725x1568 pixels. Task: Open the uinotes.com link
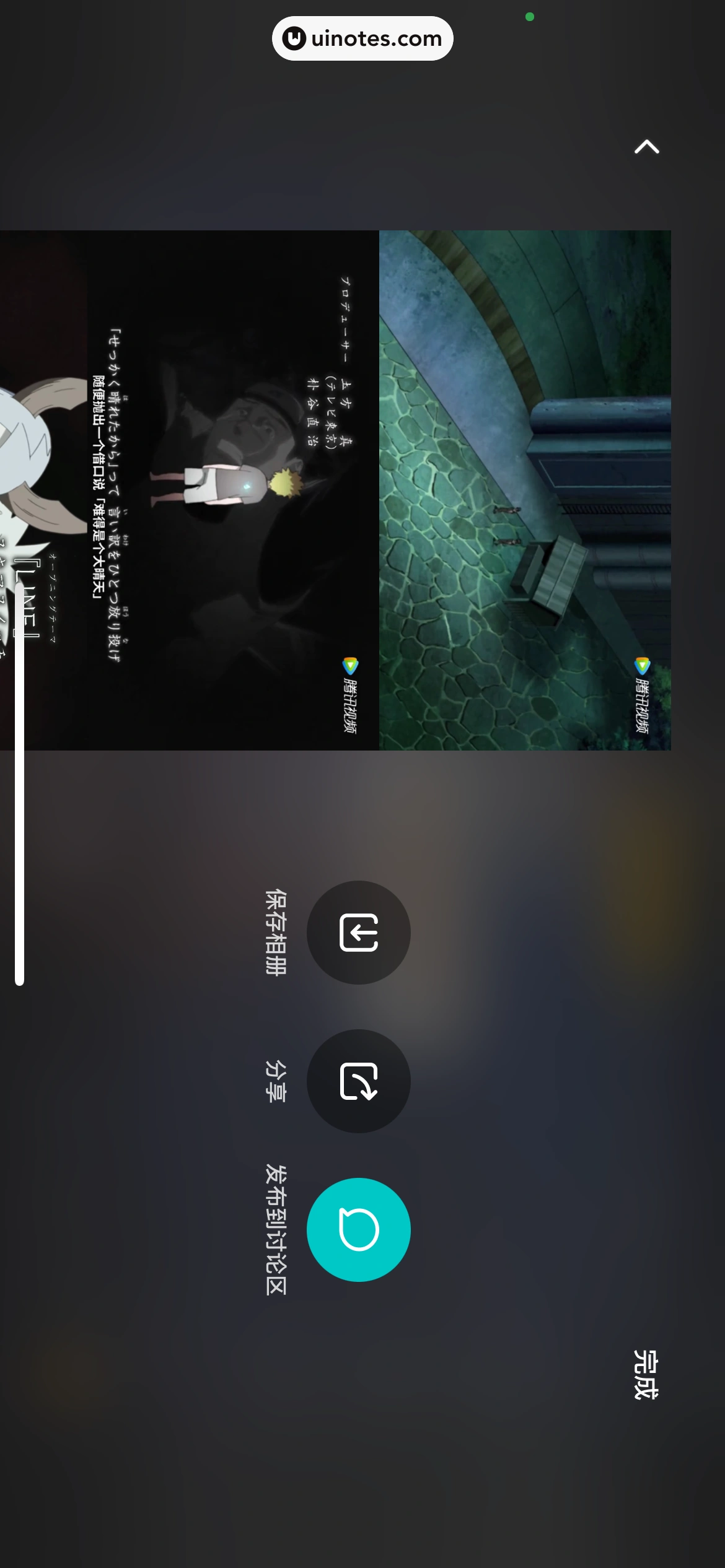[x=362, y=38]
